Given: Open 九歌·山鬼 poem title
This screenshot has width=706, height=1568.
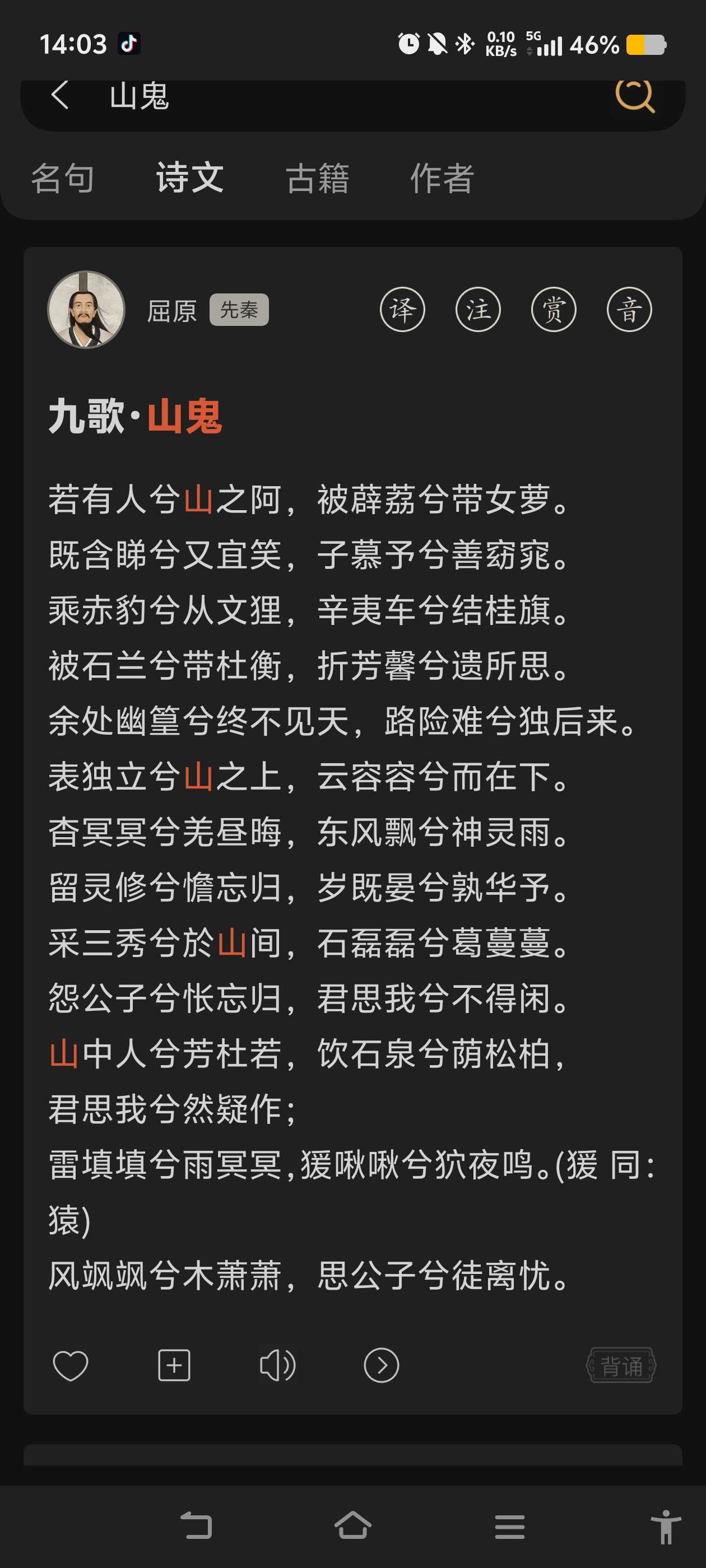Looking at the screenshot, I should [x=135, y=417].
